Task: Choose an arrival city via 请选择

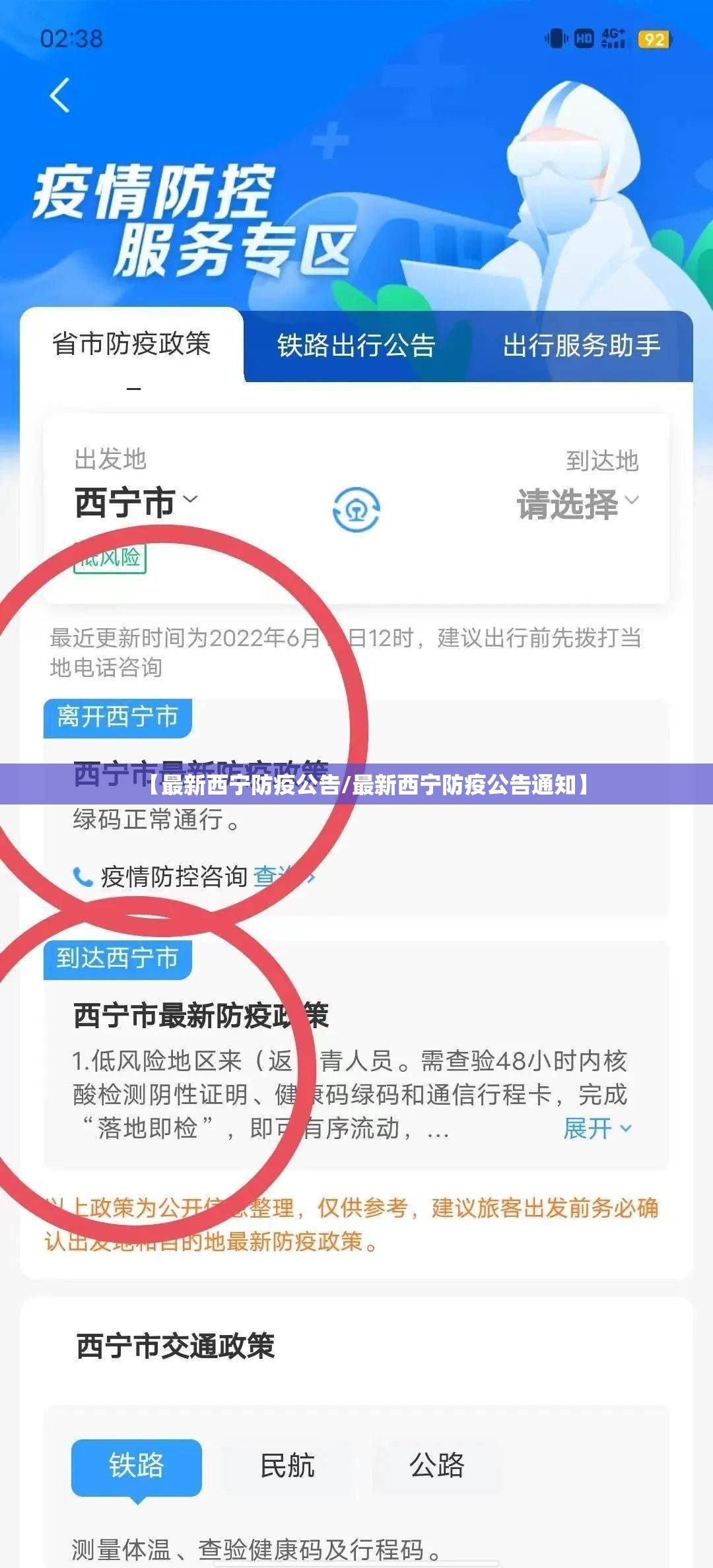Action: (577, 504)
